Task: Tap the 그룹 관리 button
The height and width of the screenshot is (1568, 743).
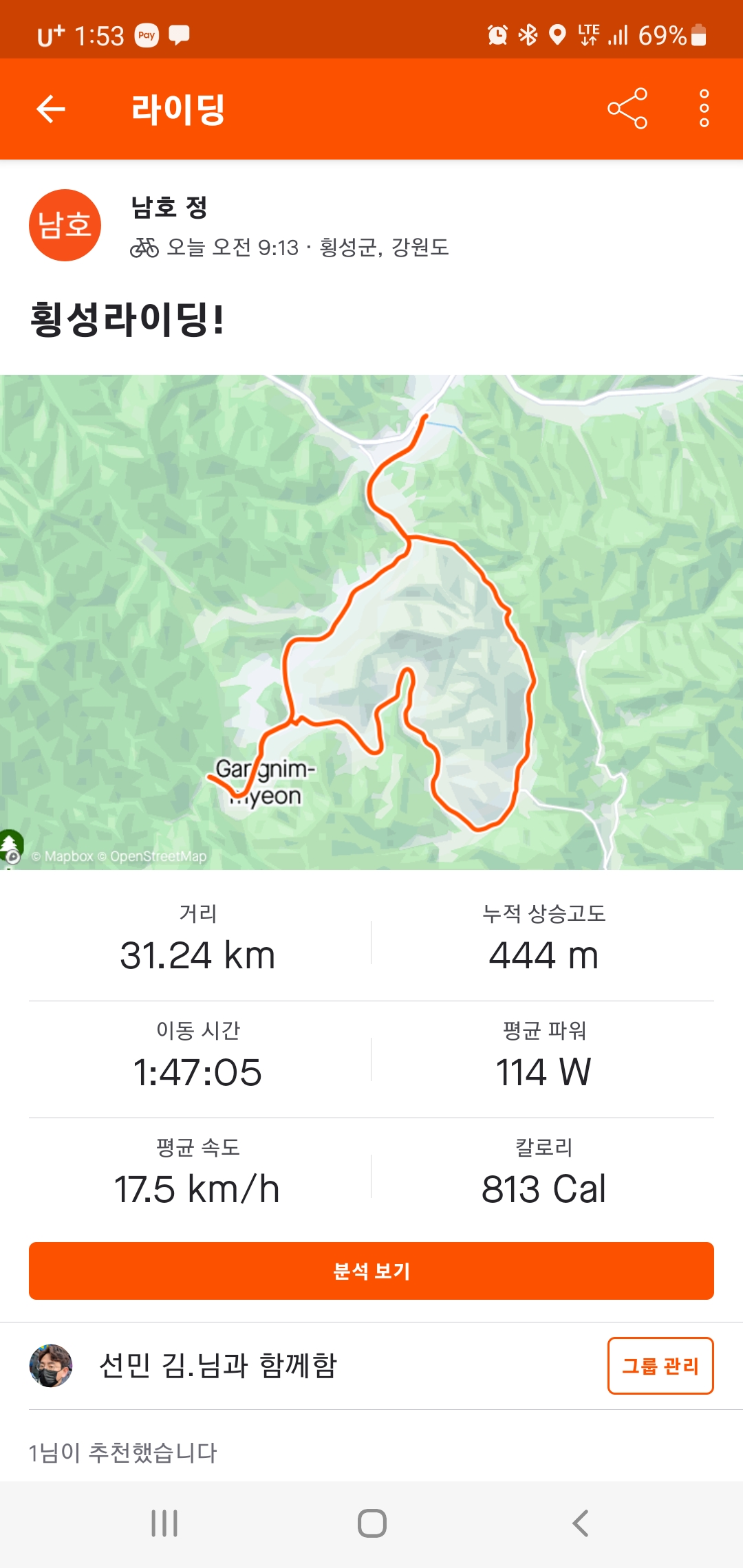Action: pos(660,1366)
